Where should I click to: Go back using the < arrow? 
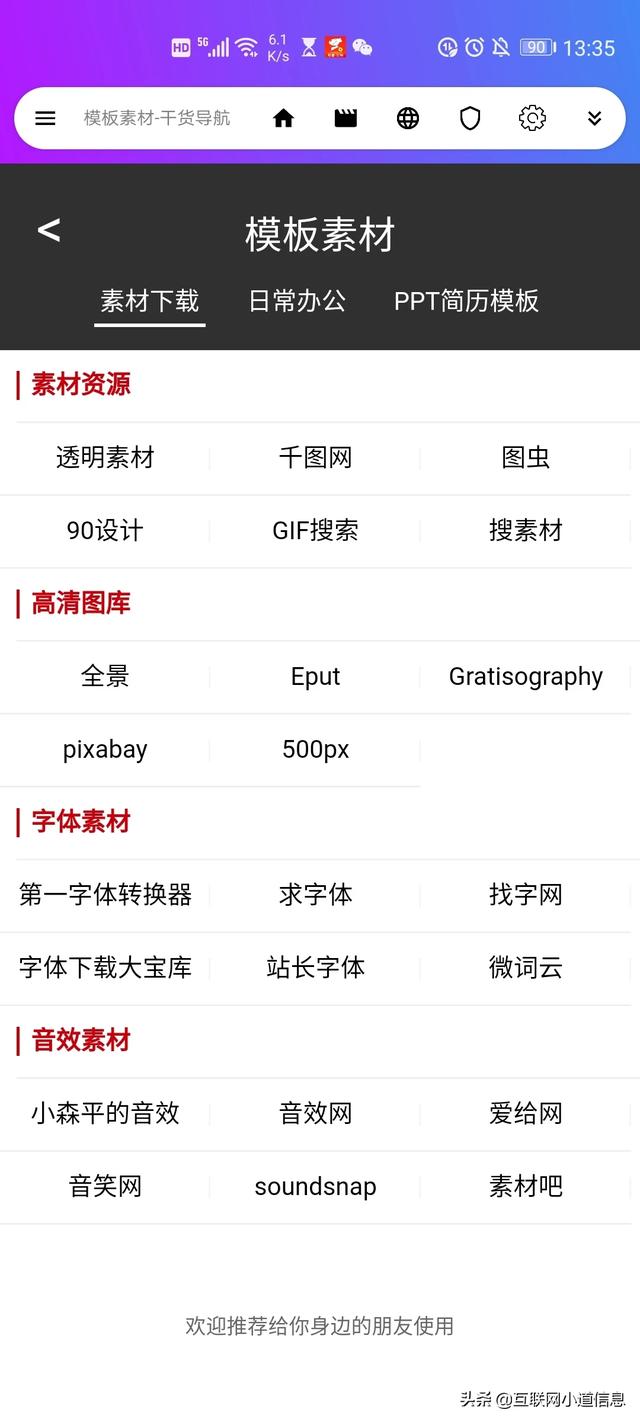coord(48,230)
